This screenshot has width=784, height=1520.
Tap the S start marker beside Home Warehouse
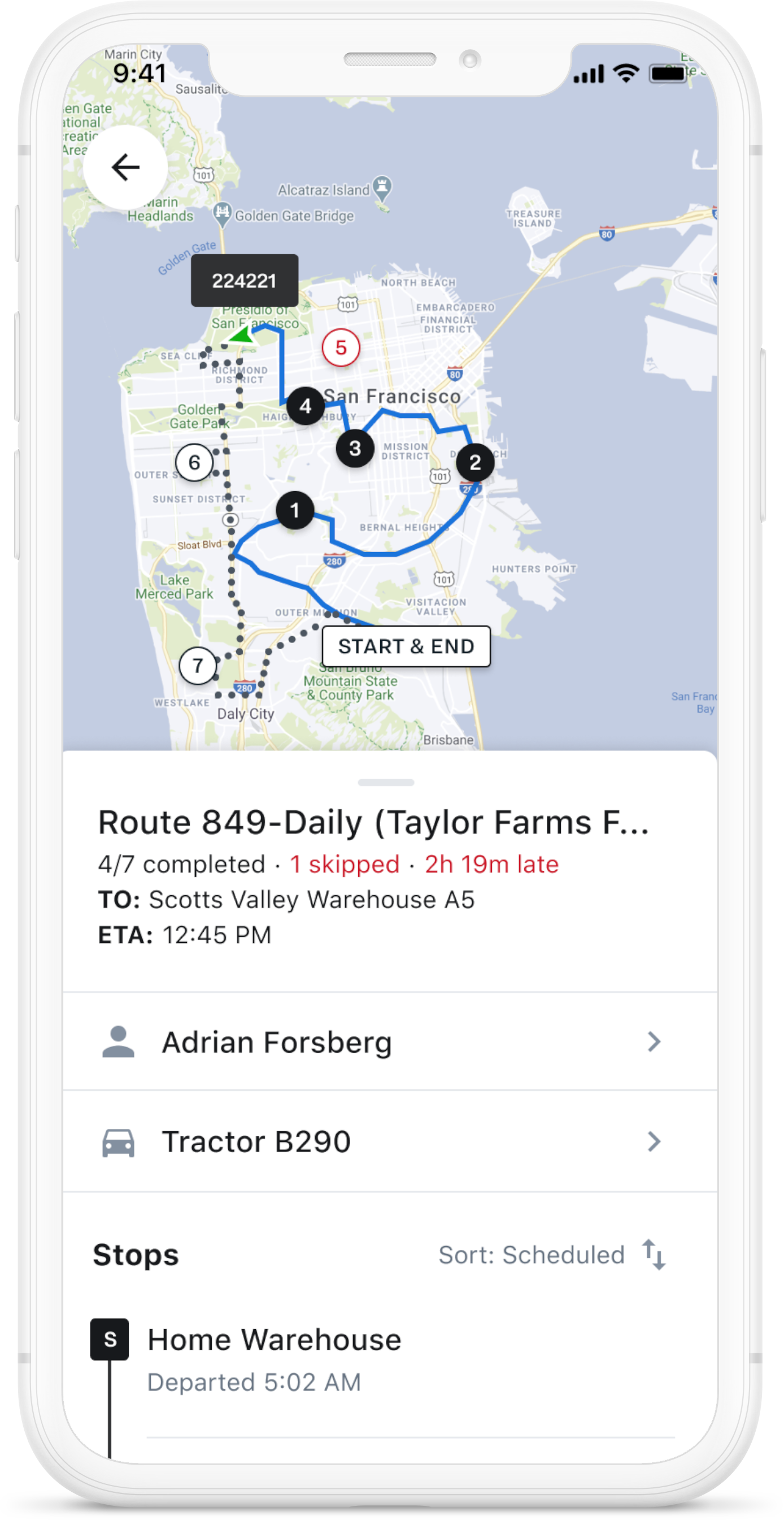110,1338
